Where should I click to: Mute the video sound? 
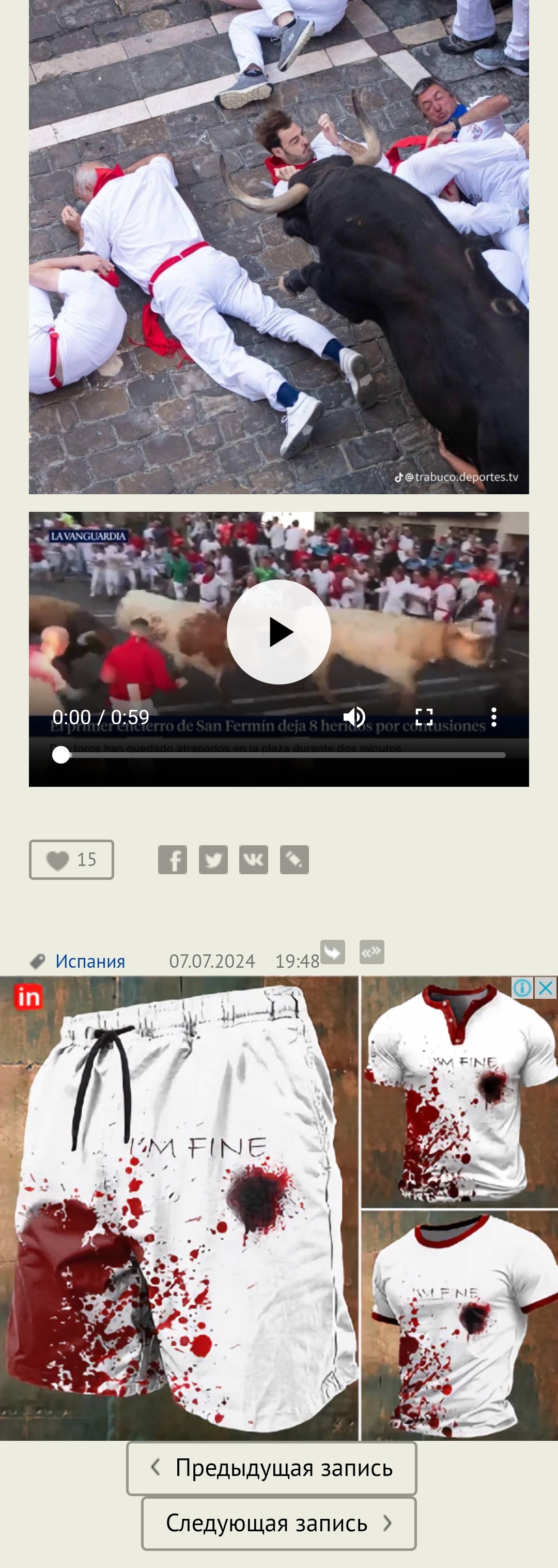click(x=354, y=717)
